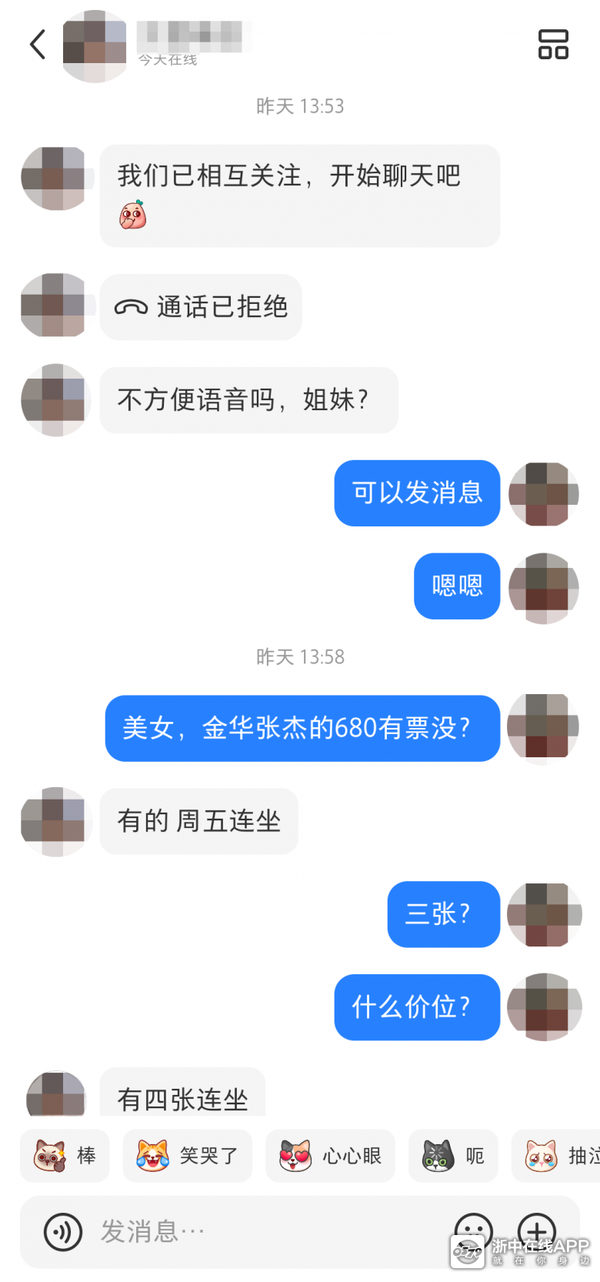Open the chat options icon at top right
Screen dimensions: 600x1282
pos(553,45)
